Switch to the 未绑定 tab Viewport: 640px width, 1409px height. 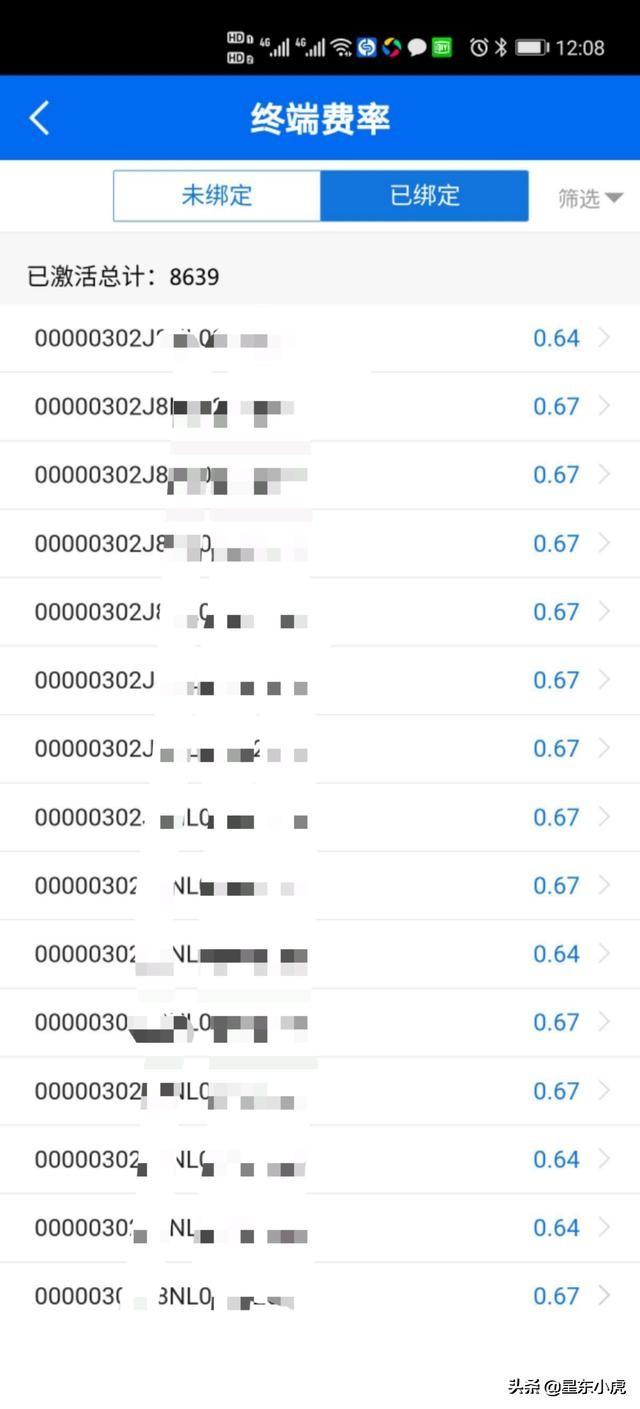[x=217, y=196]
